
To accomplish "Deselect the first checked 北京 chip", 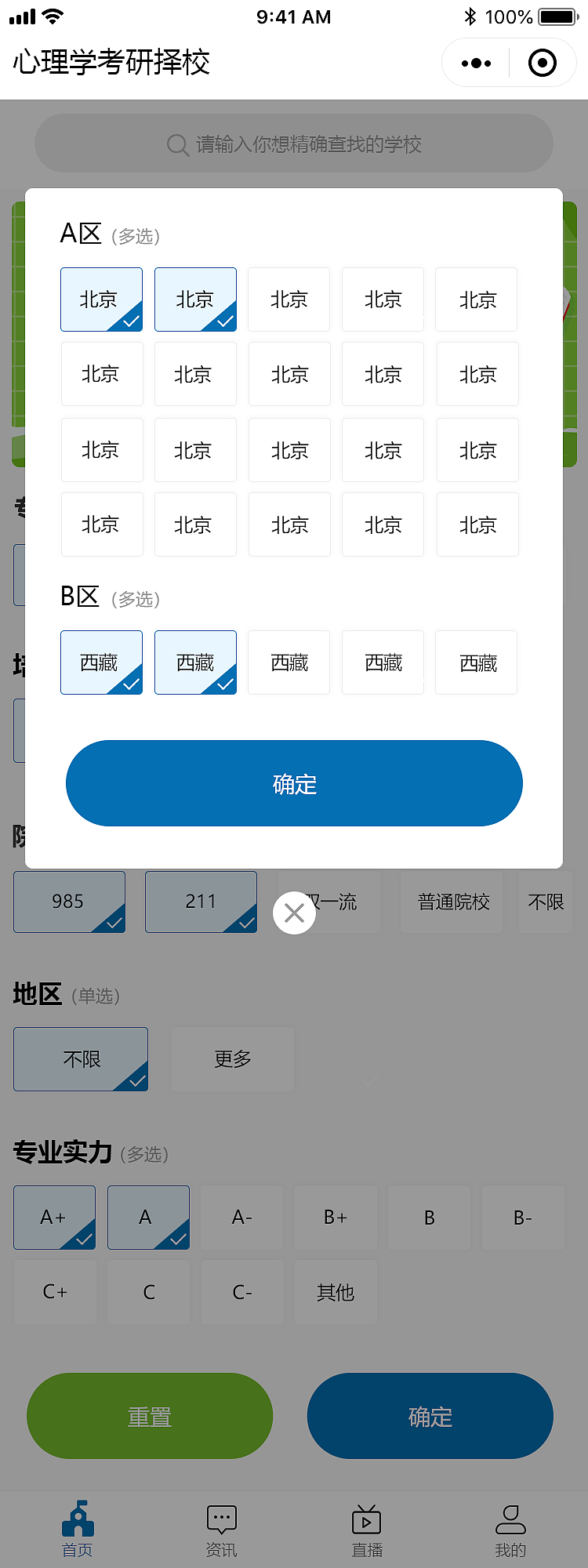I will coord(101,299).
